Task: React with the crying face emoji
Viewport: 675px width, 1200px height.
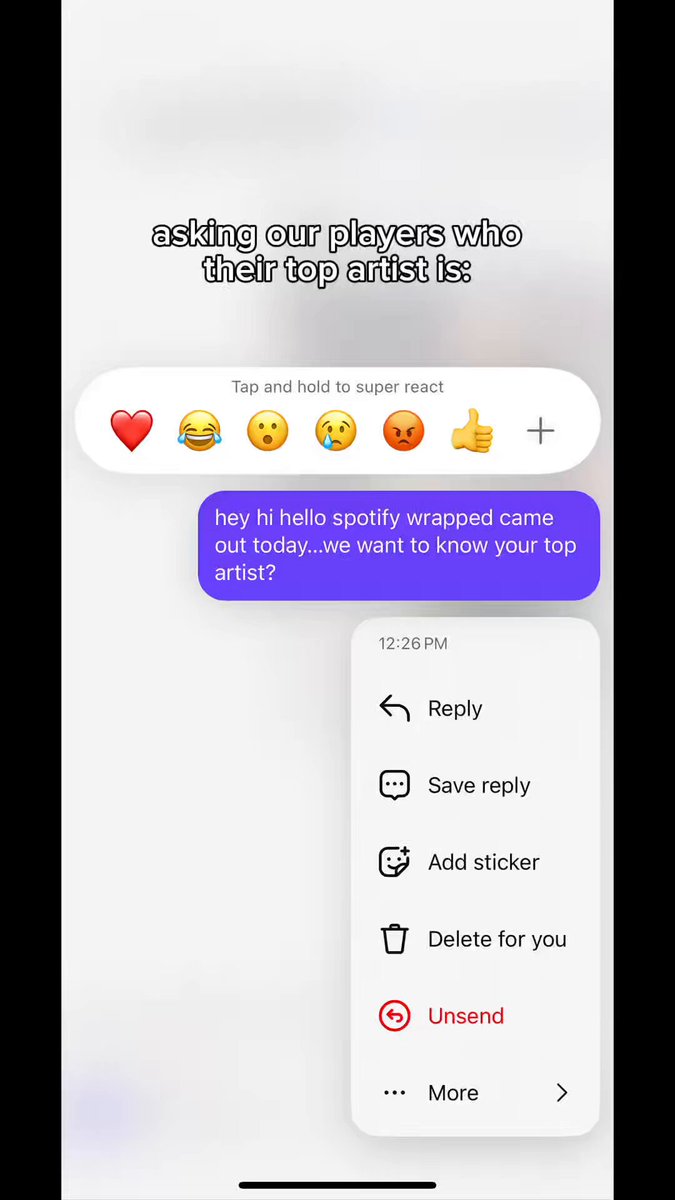Action: 335,431
